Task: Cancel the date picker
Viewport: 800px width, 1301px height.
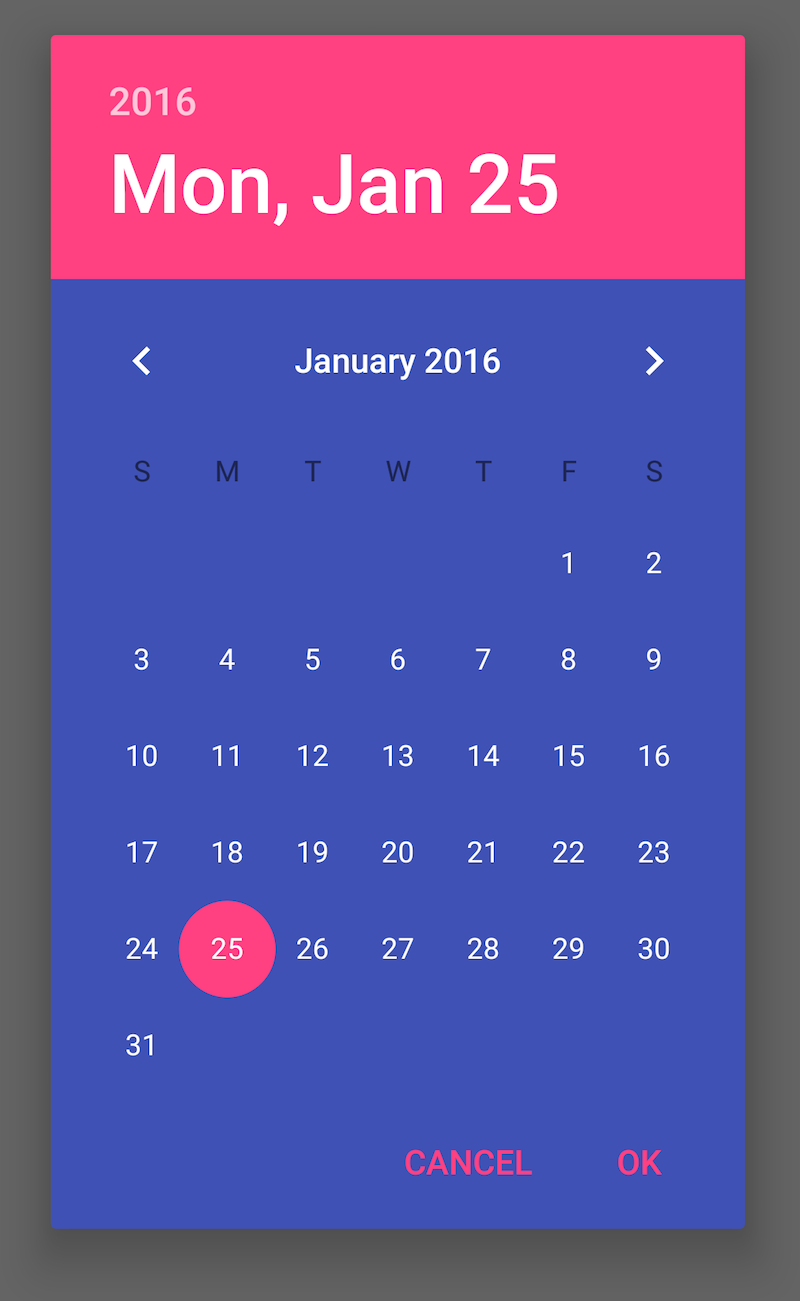Action: click(x=468, y=1163)
